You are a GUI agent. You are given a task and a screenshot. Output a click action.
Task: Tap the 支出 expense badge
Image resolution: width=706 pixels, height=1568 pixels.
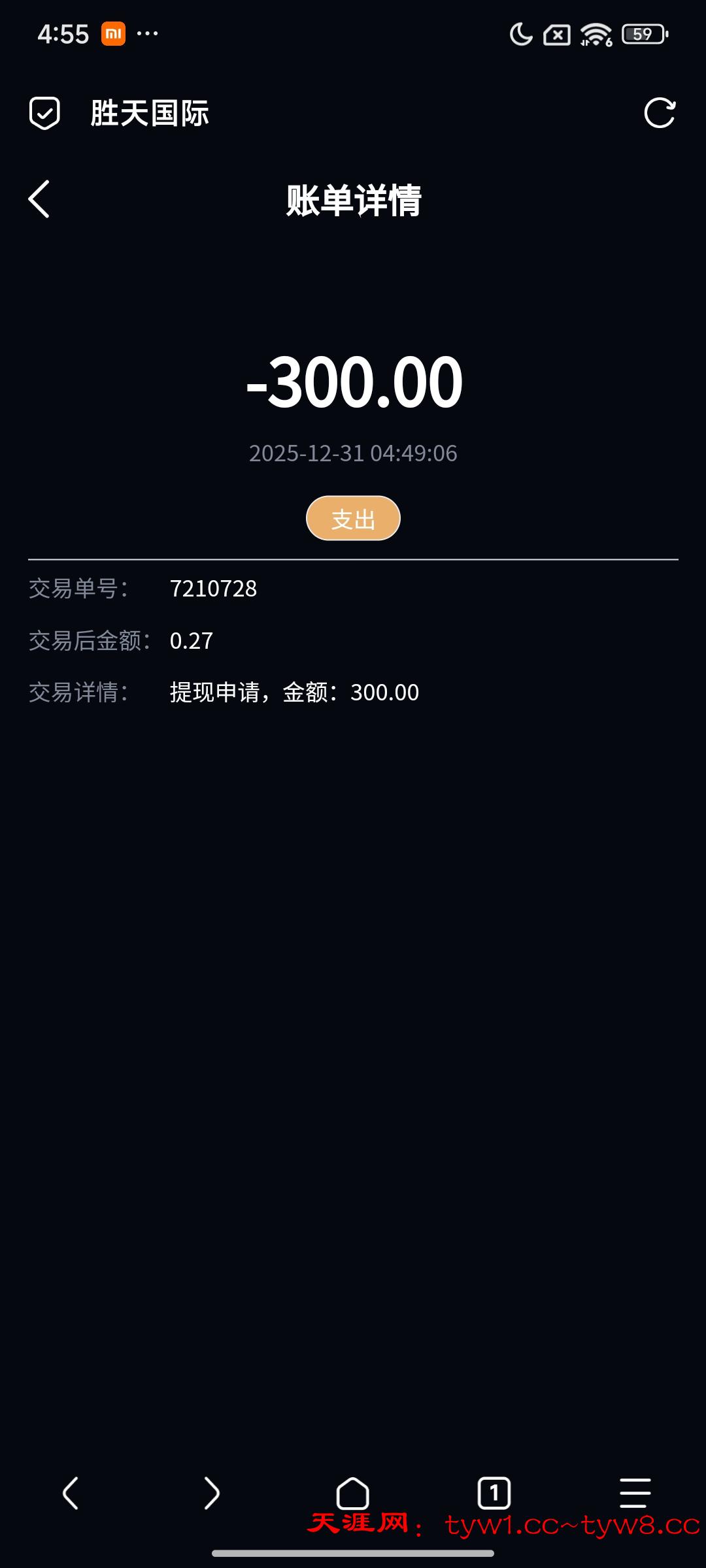click(352, 518)
